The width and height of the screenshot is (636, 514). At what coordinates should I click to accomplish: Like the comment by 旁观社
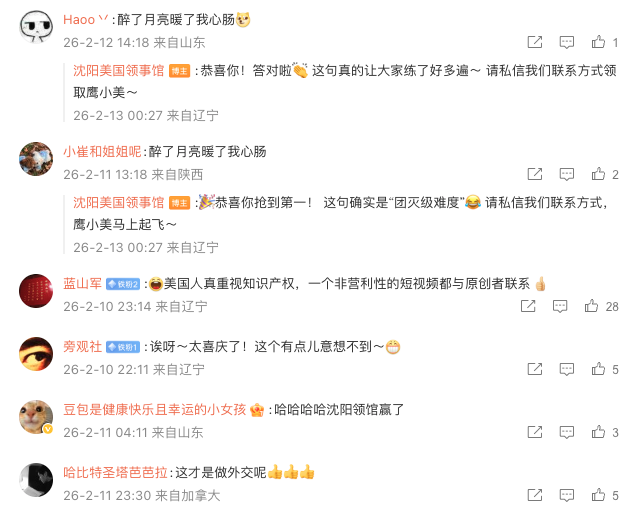tap(598, 369)
